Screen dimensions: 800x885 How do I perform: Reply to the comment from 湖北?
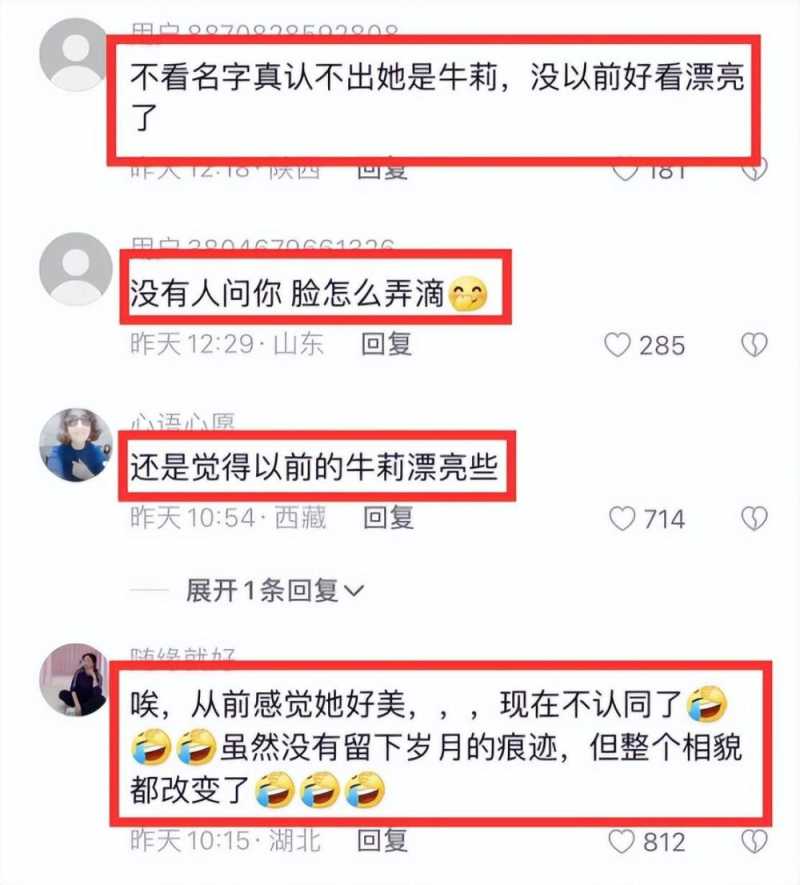[382, 840]
